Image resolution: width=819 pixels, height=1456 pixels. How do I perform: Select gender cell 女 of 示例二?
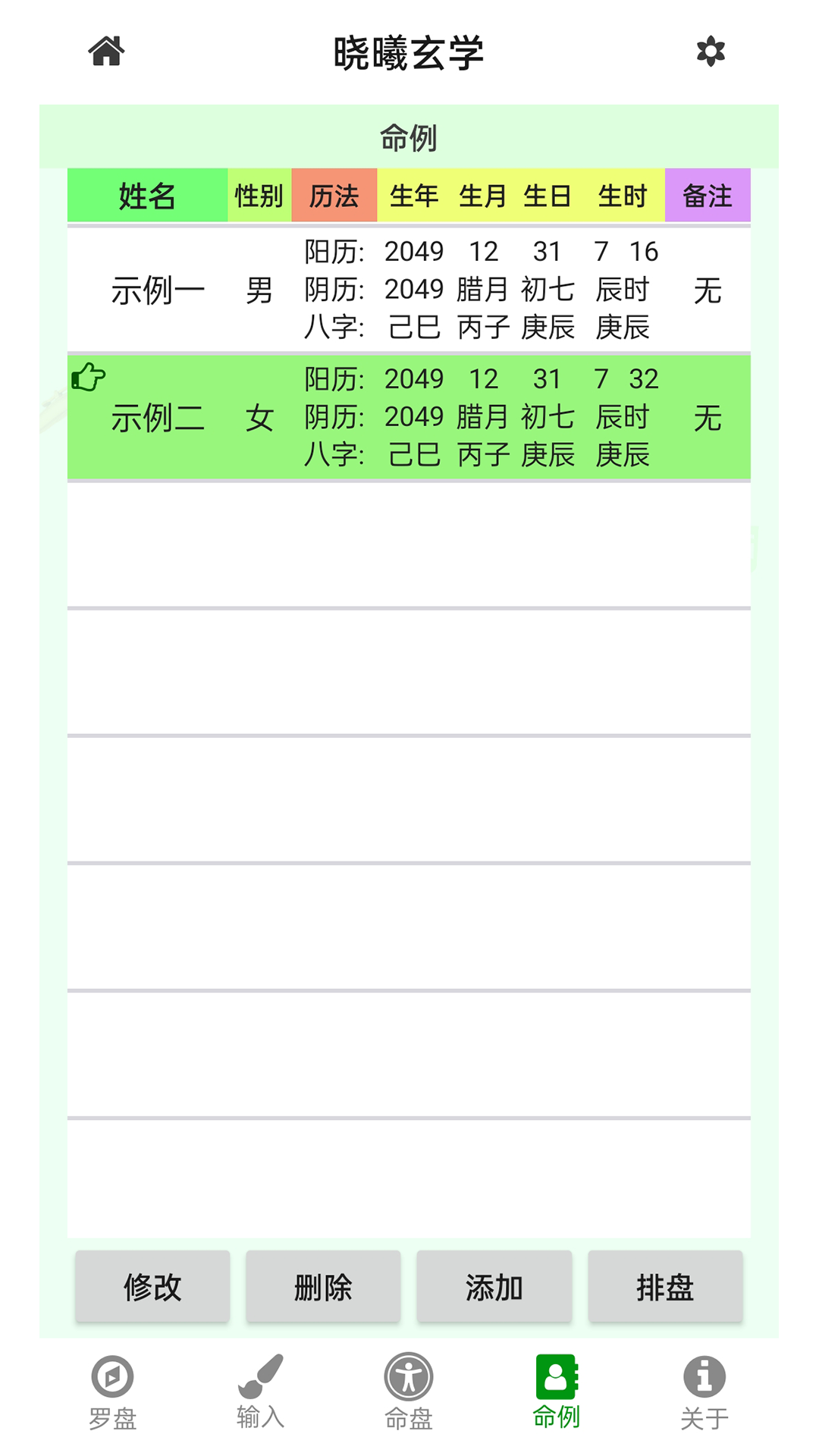(261, 417)
